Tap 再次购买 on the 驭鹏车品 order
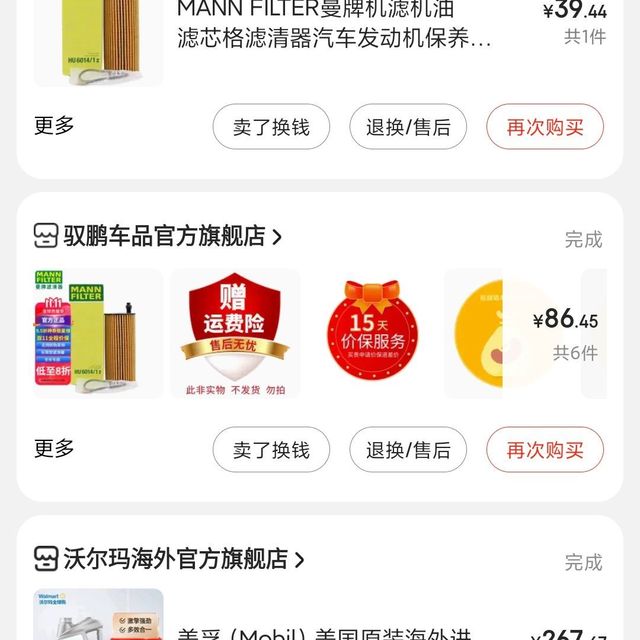 [x=545, y=450]
